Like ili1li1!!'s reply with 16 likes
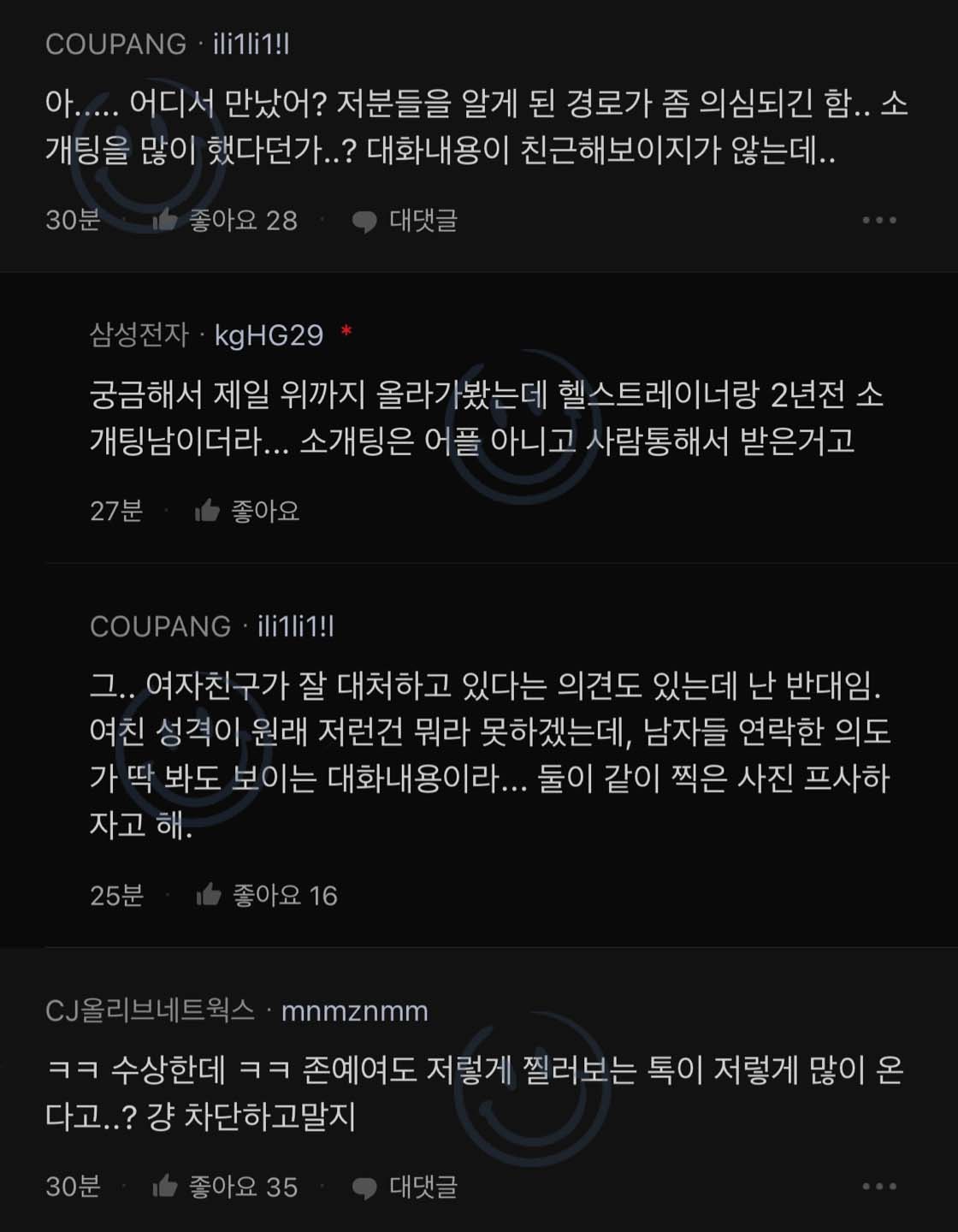The width and height of the screenshot is (958, 1232). point(209,896)
